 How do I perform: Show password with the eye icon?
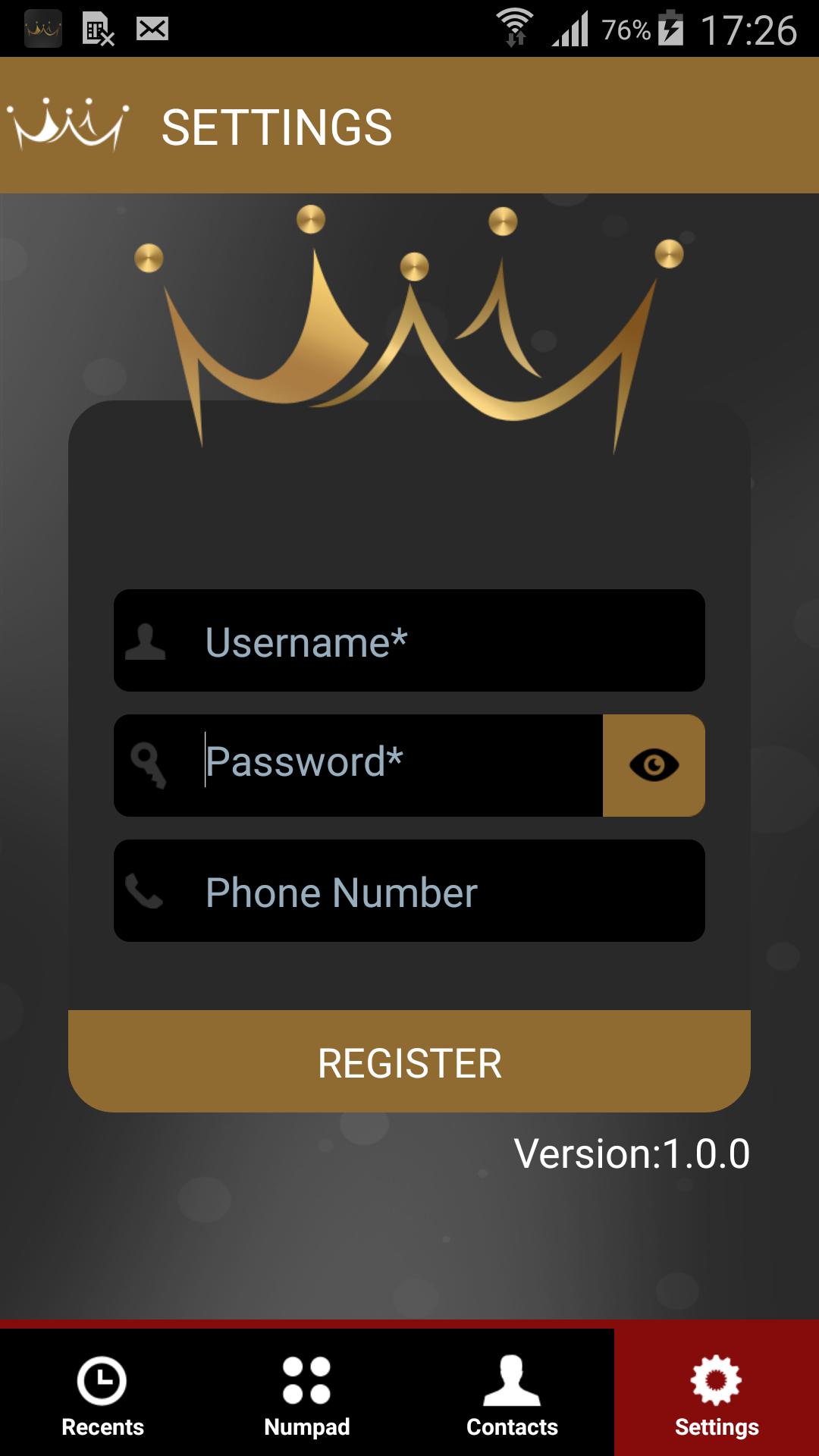click(x=654, y=764)
